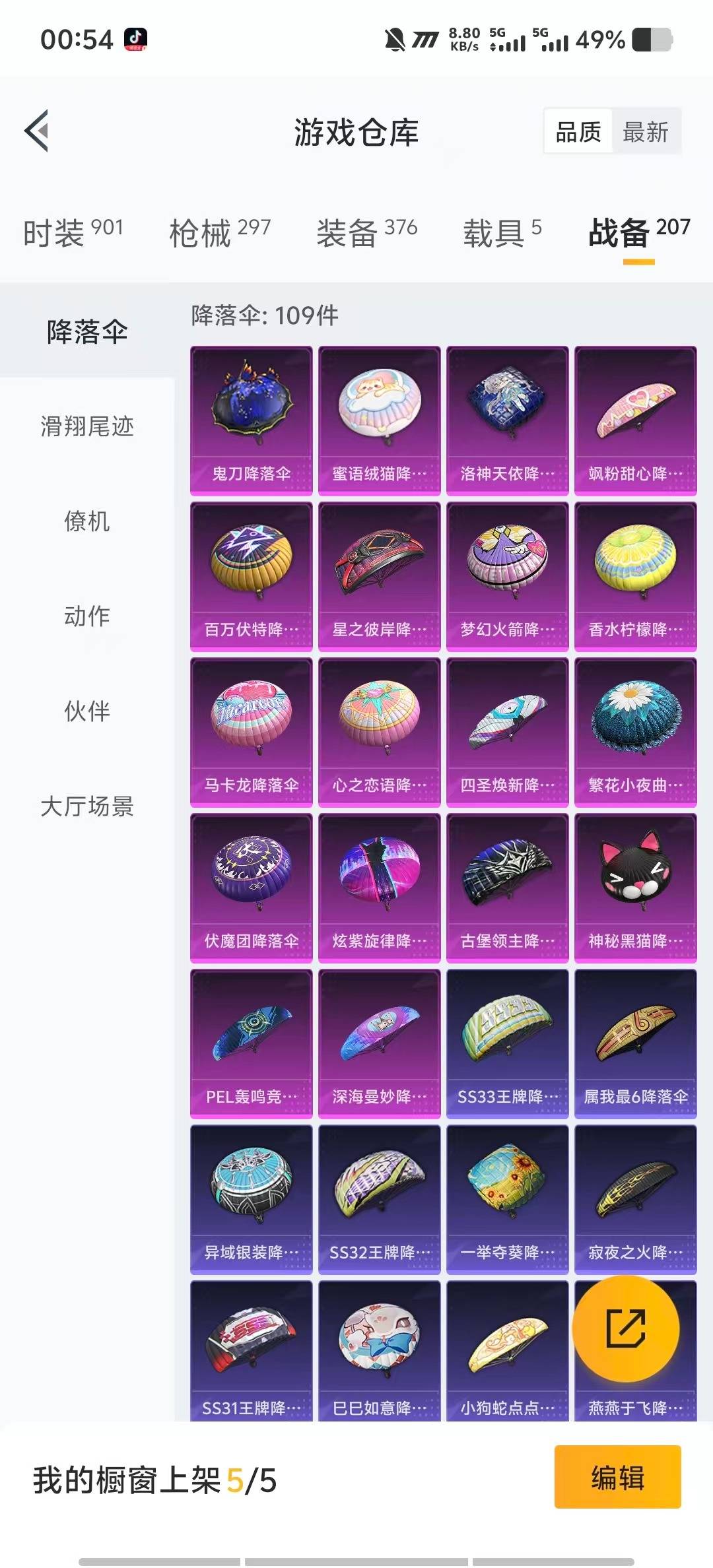Open the 香水柠檬 parachute
The height and width of the screenshot is (1568, 713).
click(x=635, y=575)
